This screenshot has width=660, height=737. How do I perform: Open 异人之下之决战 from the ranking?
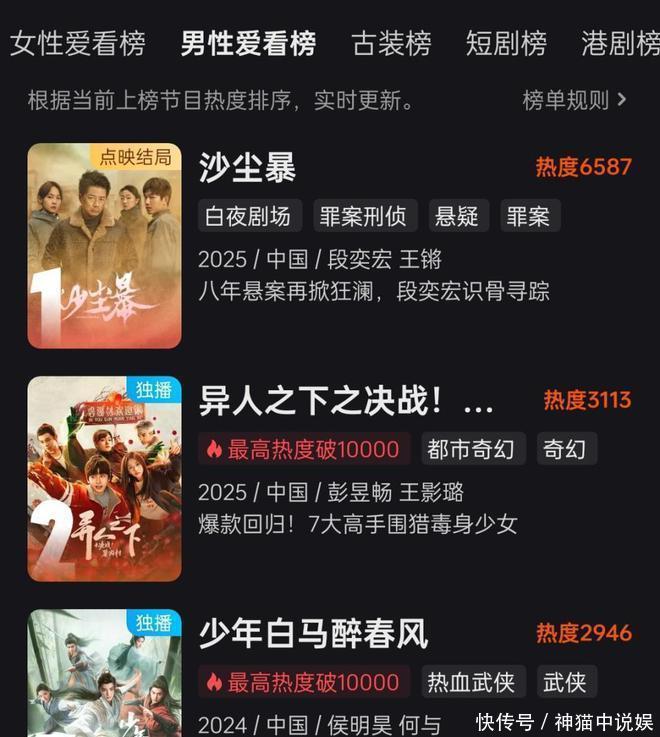pos(346,401)
